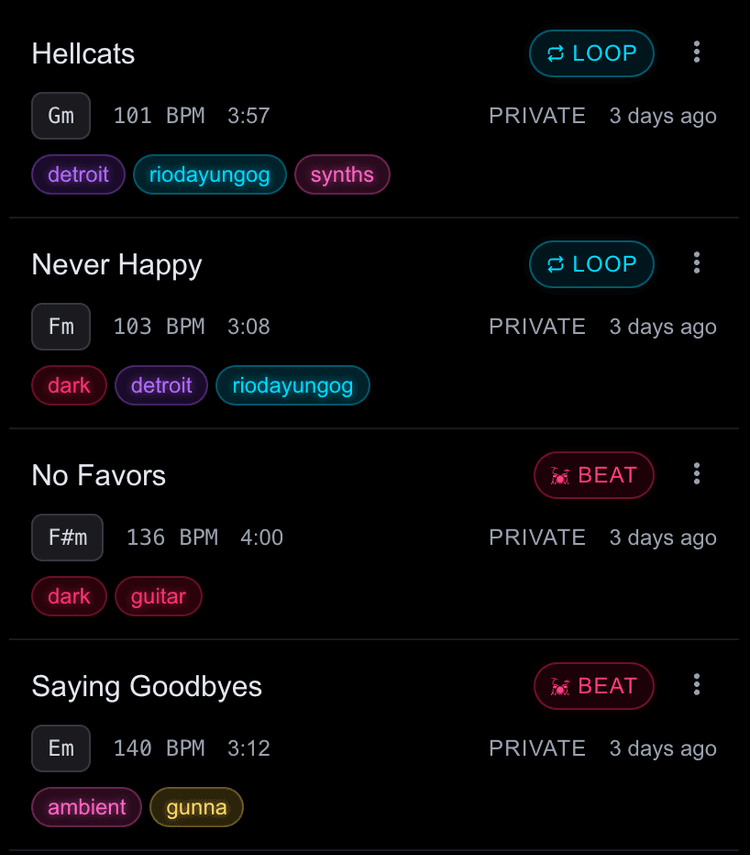Click the BEAT button on No Favors
The image size is (750, 855).
(x=594, y=475)
